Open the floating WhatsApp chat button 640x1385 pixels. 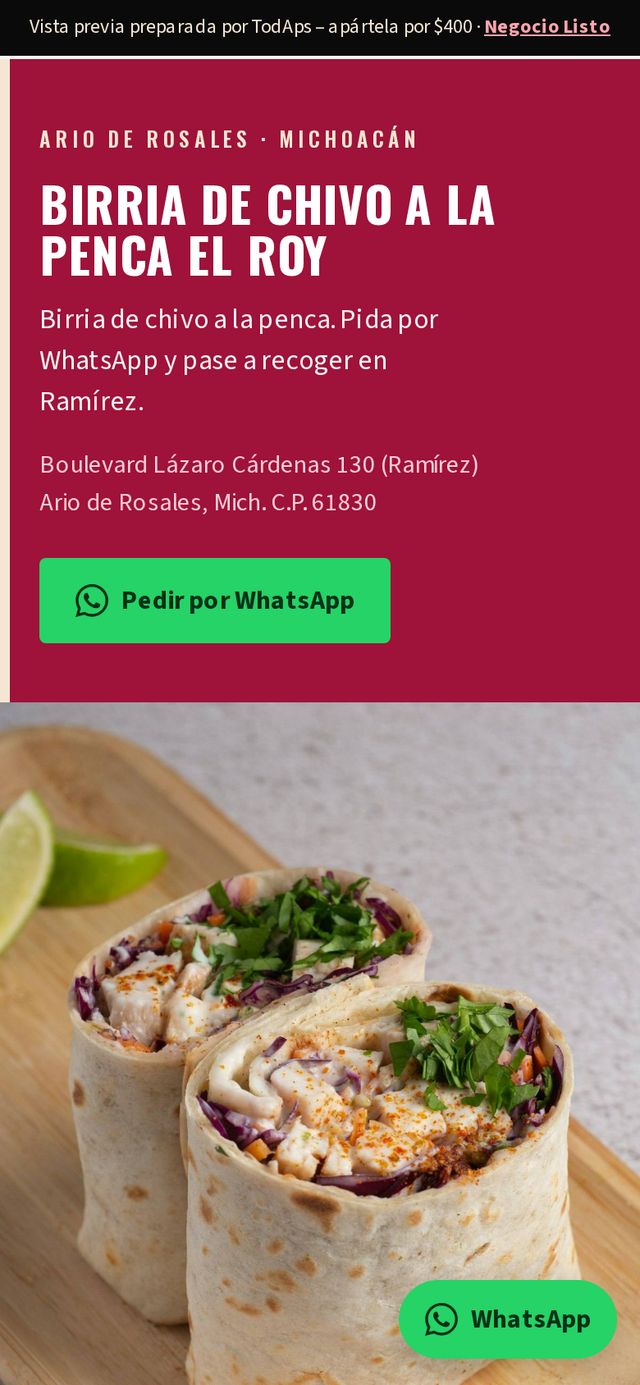tap(508, 1319)
